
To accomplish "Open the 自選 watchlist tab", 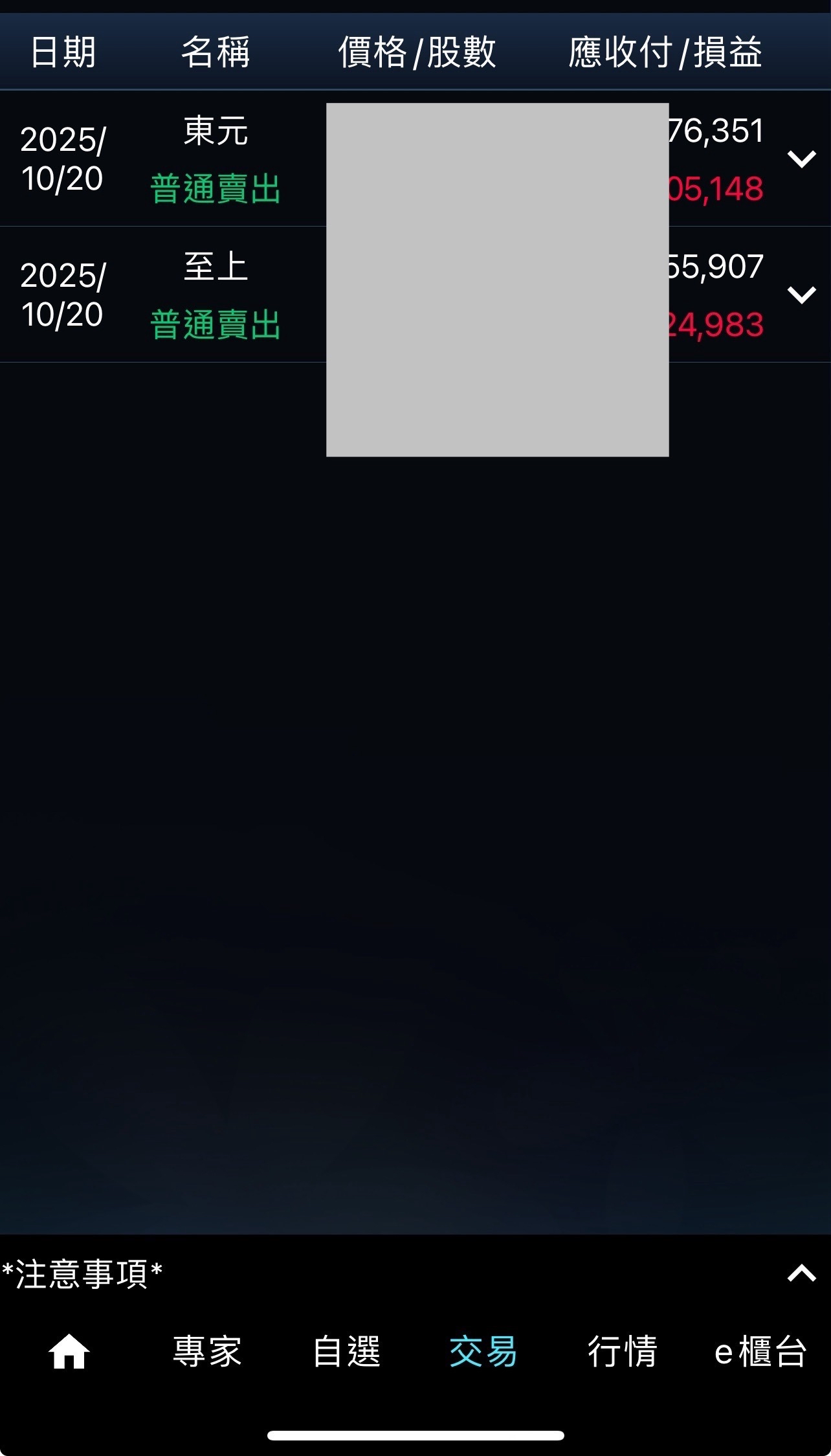I will click(x=346, y=1351).
